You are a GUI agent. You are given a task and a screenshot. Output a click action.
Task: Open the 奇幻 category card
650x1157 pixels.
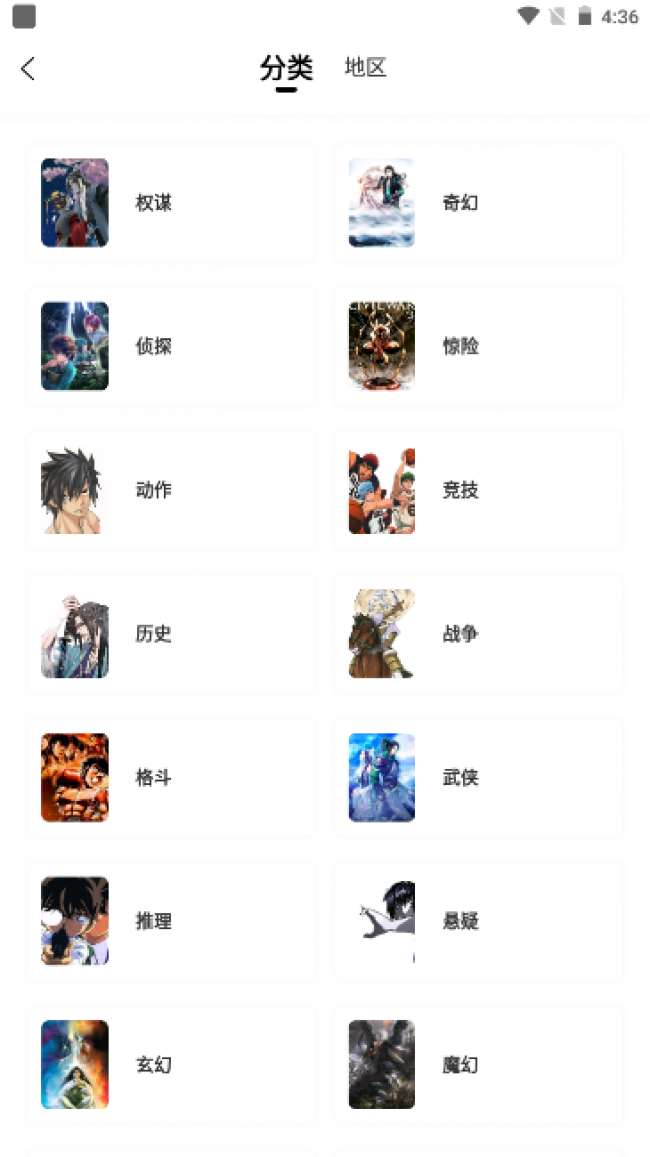[x=479, y=203]
